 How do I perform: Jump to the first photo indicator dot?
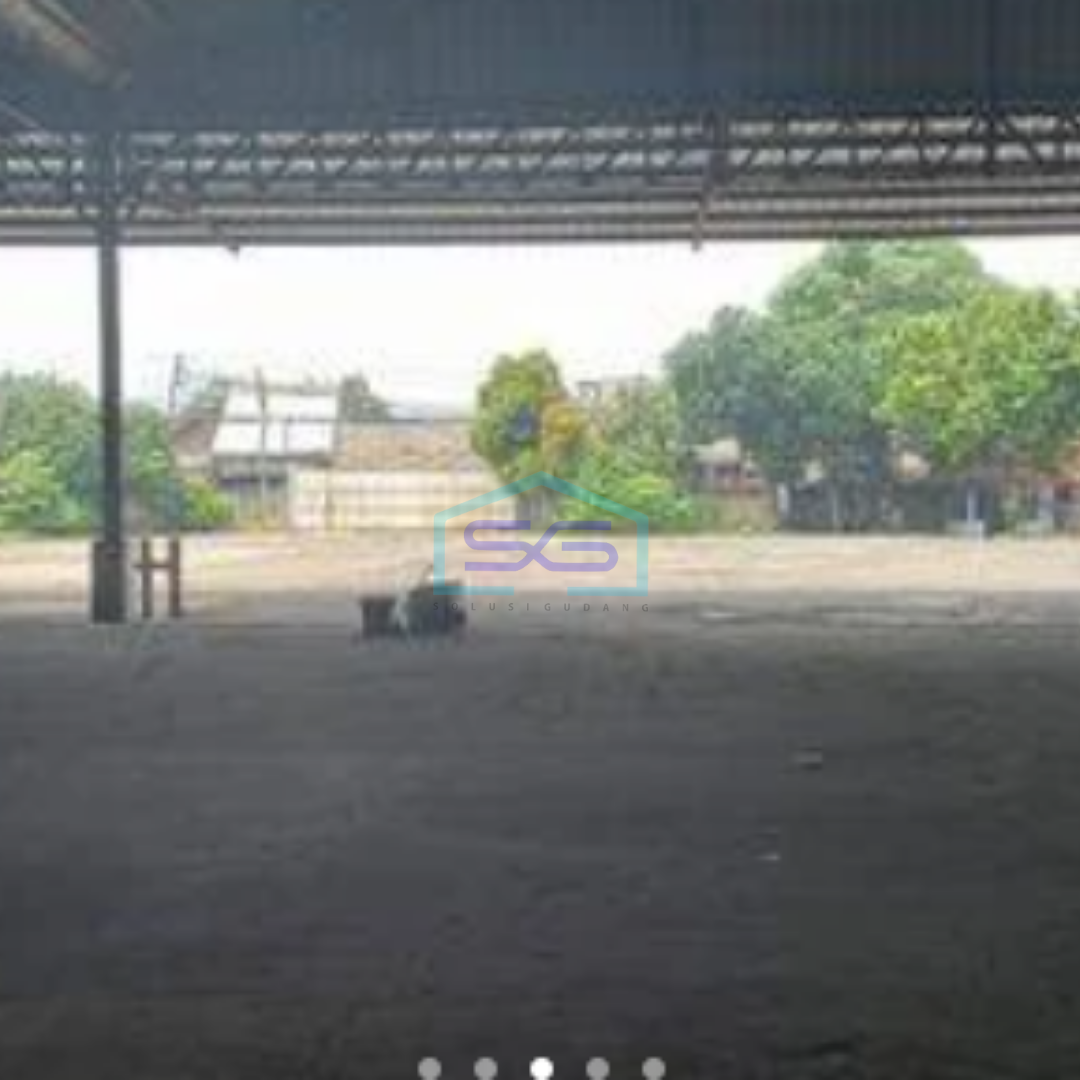tap(429, 1068)
